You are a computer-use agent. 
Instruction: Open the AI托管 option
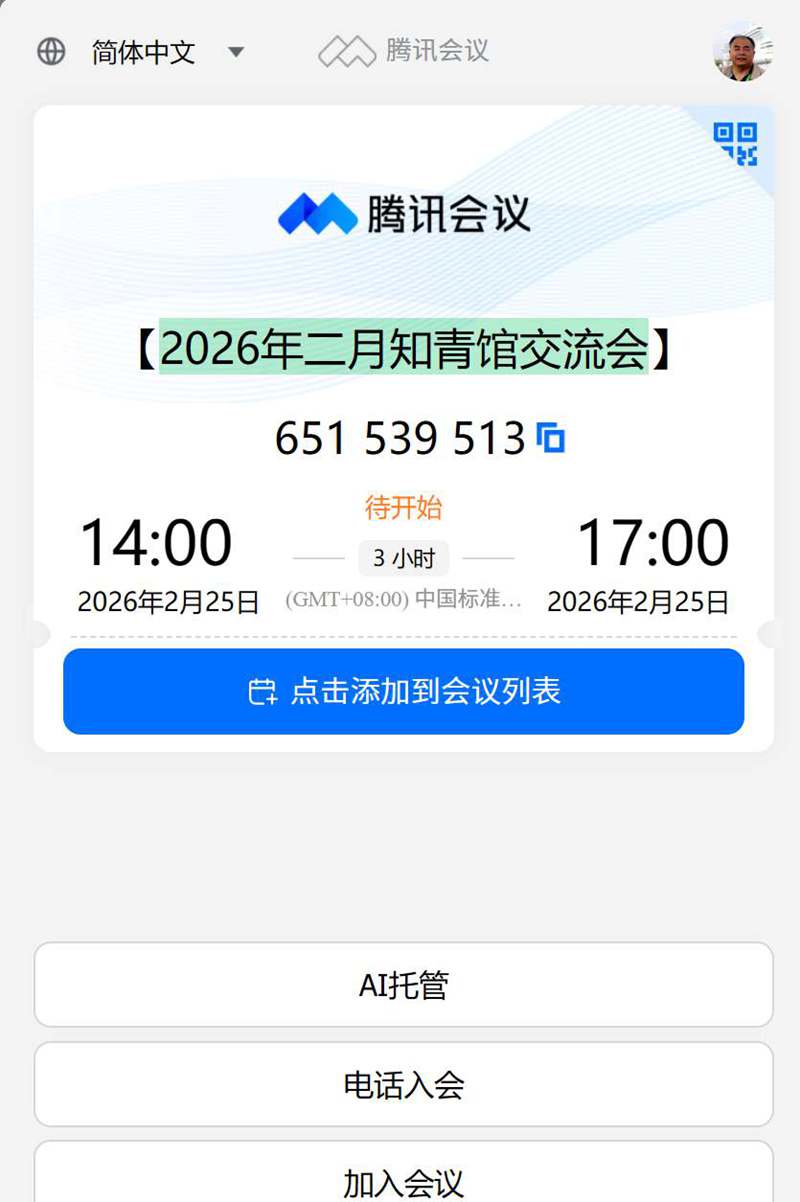coord(401,986)
